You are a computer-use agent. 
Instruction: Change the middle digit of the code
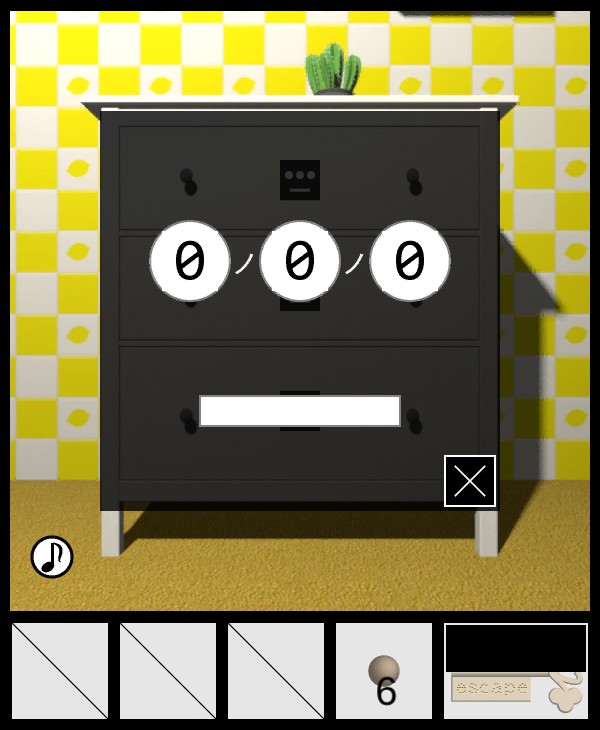300,261
